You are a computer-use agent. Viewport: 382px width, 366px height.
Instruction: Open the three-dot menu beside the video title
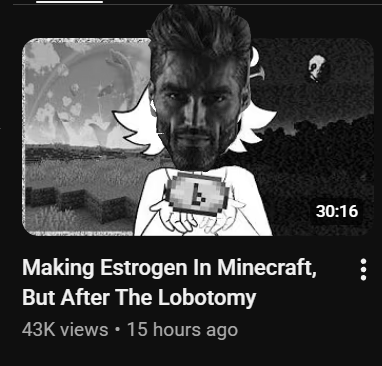[363, 270]
